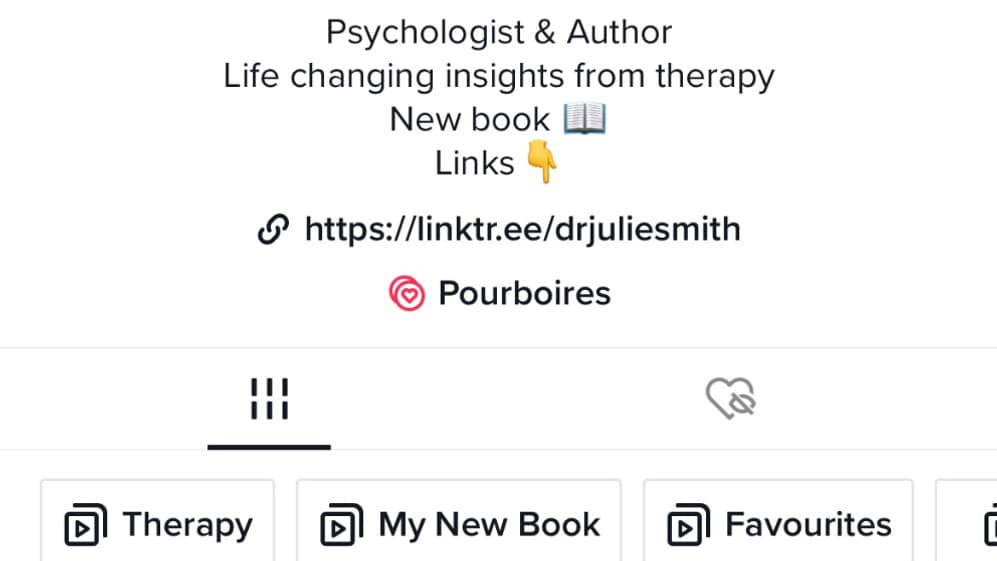Image resolution: width=997 pixels, height=561 pixels.
Task: Open the Therapy playlist
Action: pos(158,525)
